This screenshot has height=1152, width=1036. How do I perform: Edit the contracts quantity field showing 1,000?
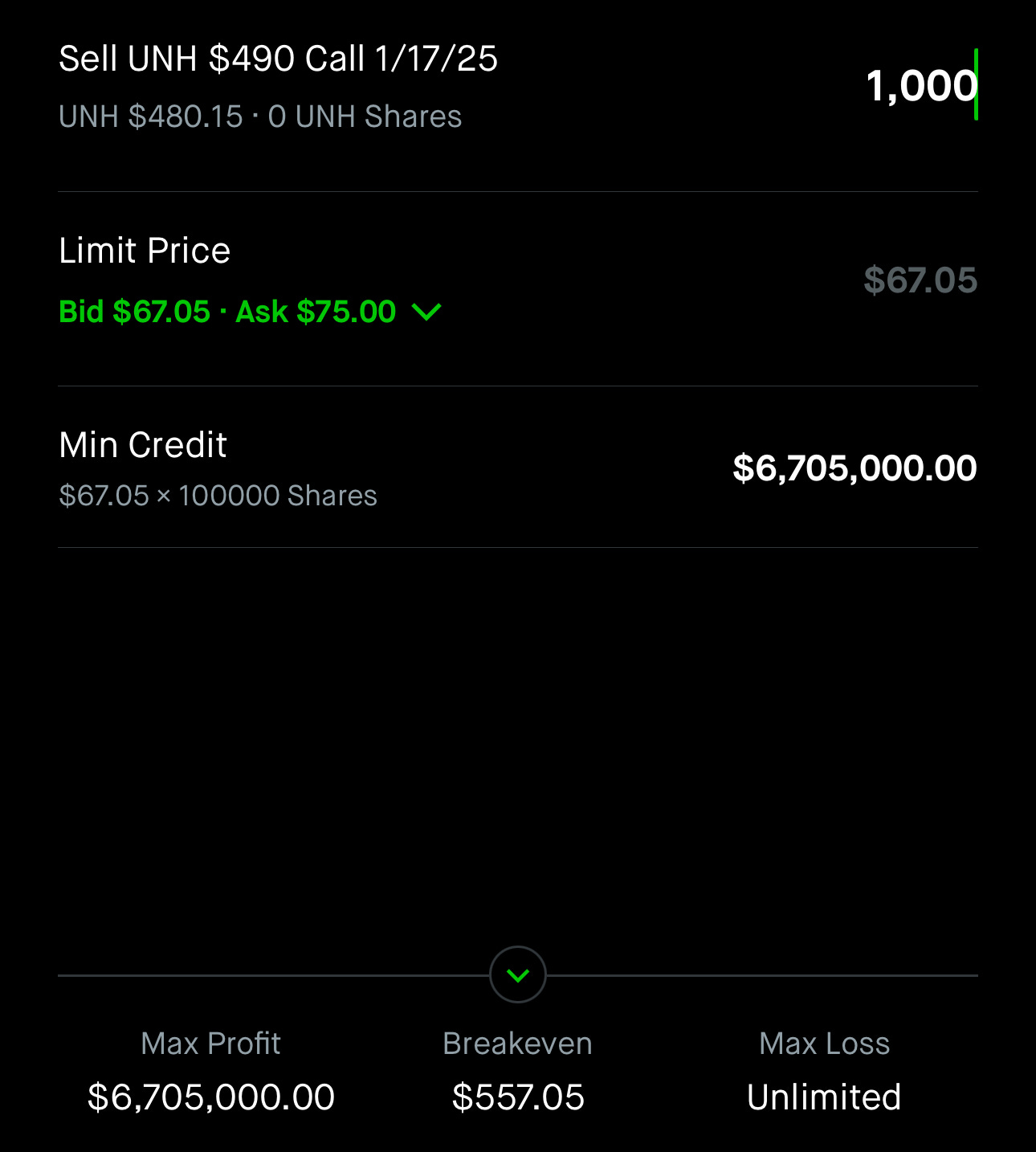(x=920, y=86)
